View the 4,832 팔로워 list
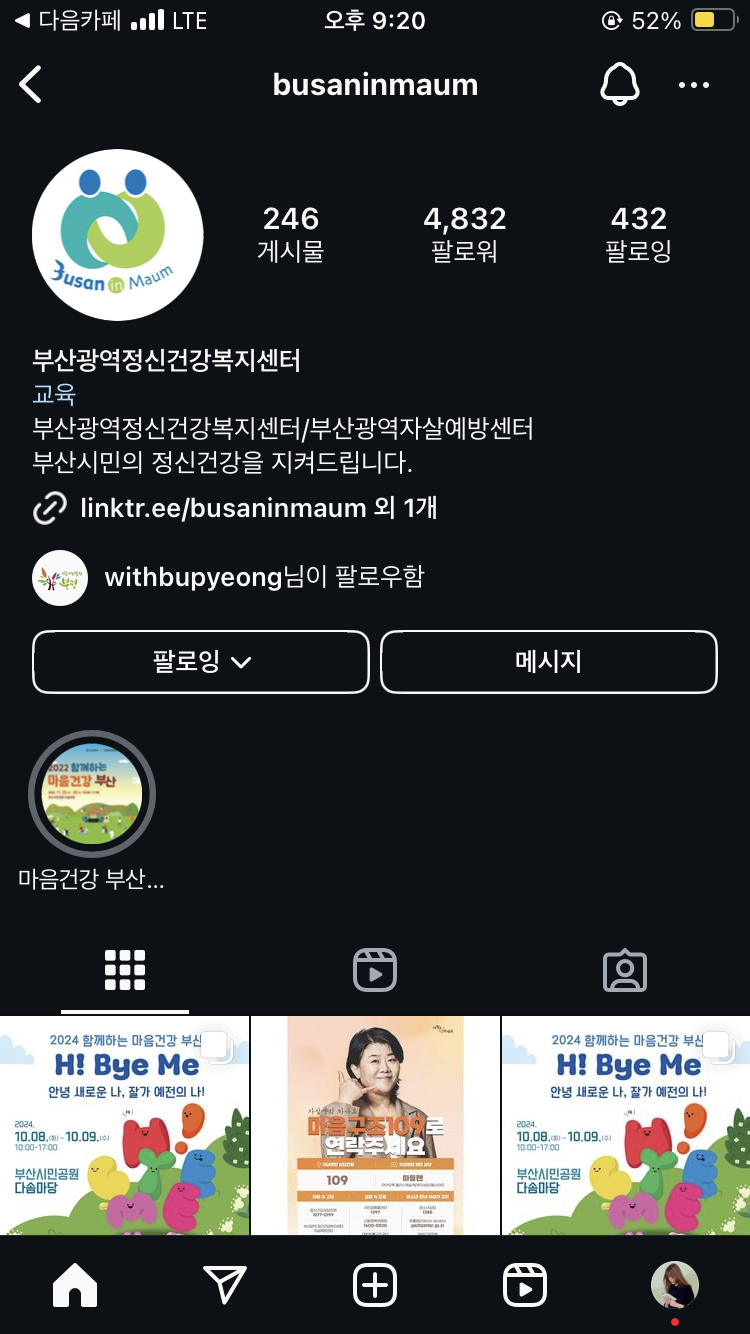The image size is (750, 1334). click(464, 233)
